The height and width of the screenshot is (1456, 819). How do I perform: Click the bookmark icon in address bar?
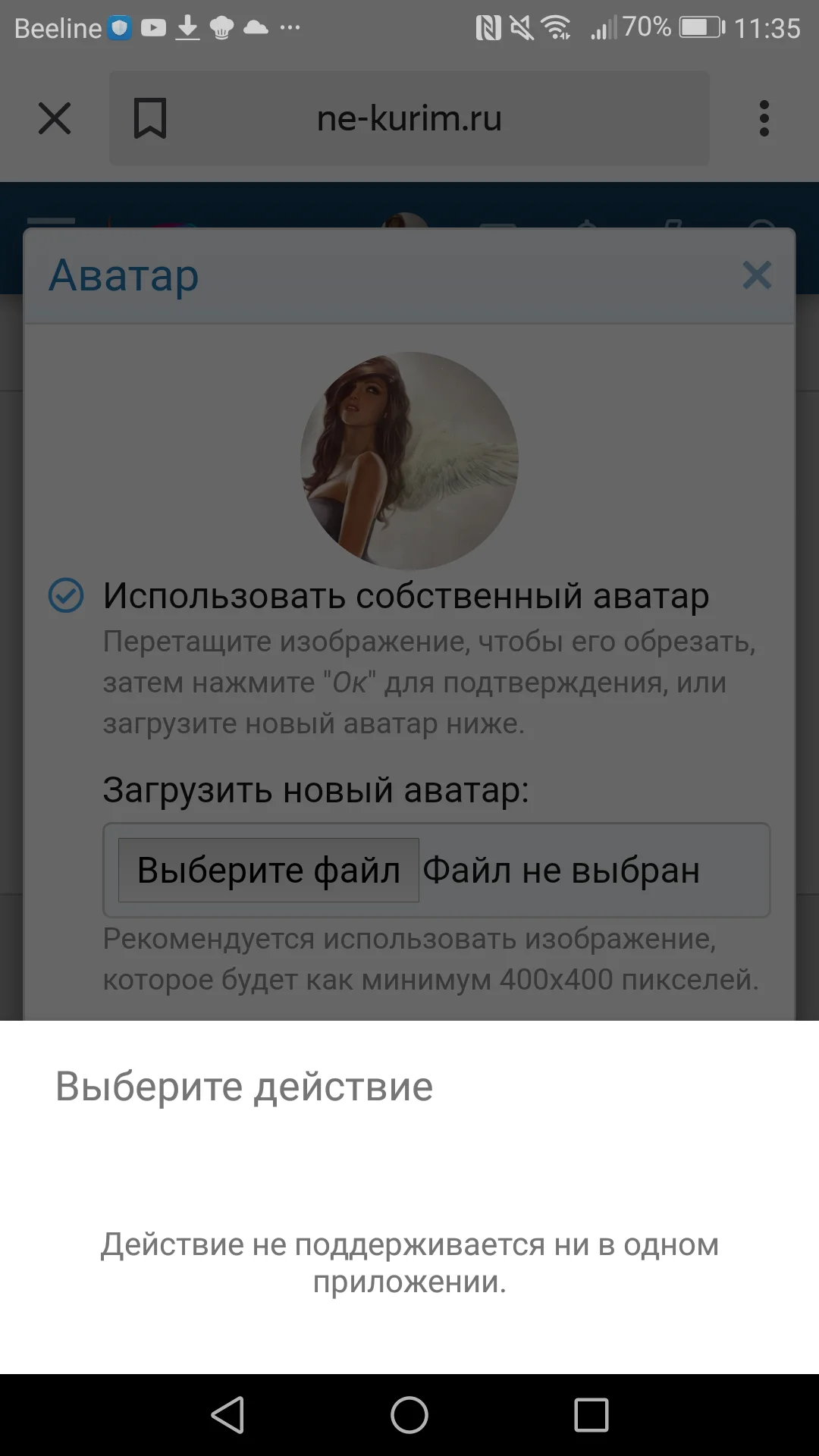click(149, 118)
